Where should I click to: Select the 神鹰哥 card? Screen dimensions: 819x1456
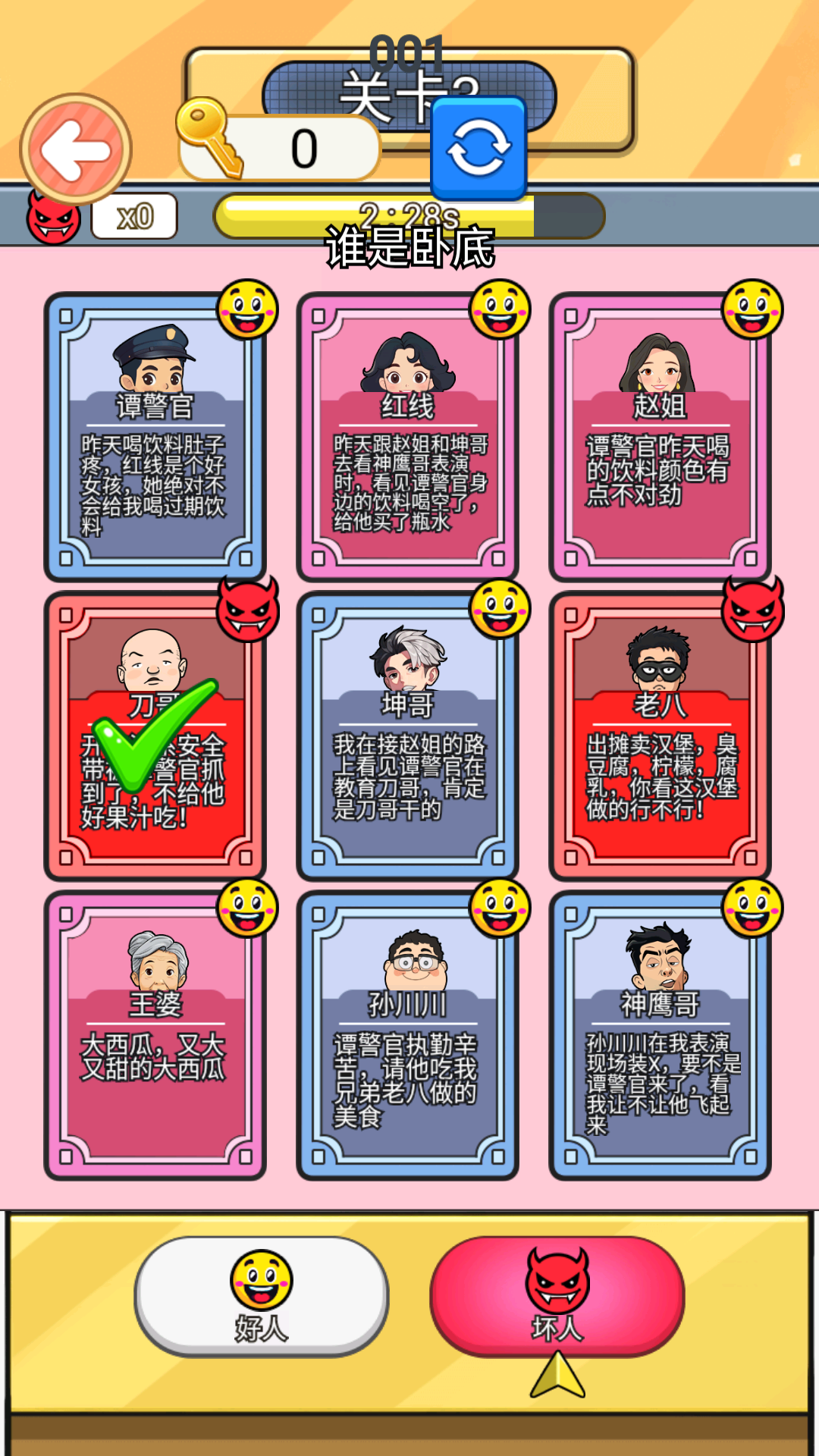(660, 1035)
